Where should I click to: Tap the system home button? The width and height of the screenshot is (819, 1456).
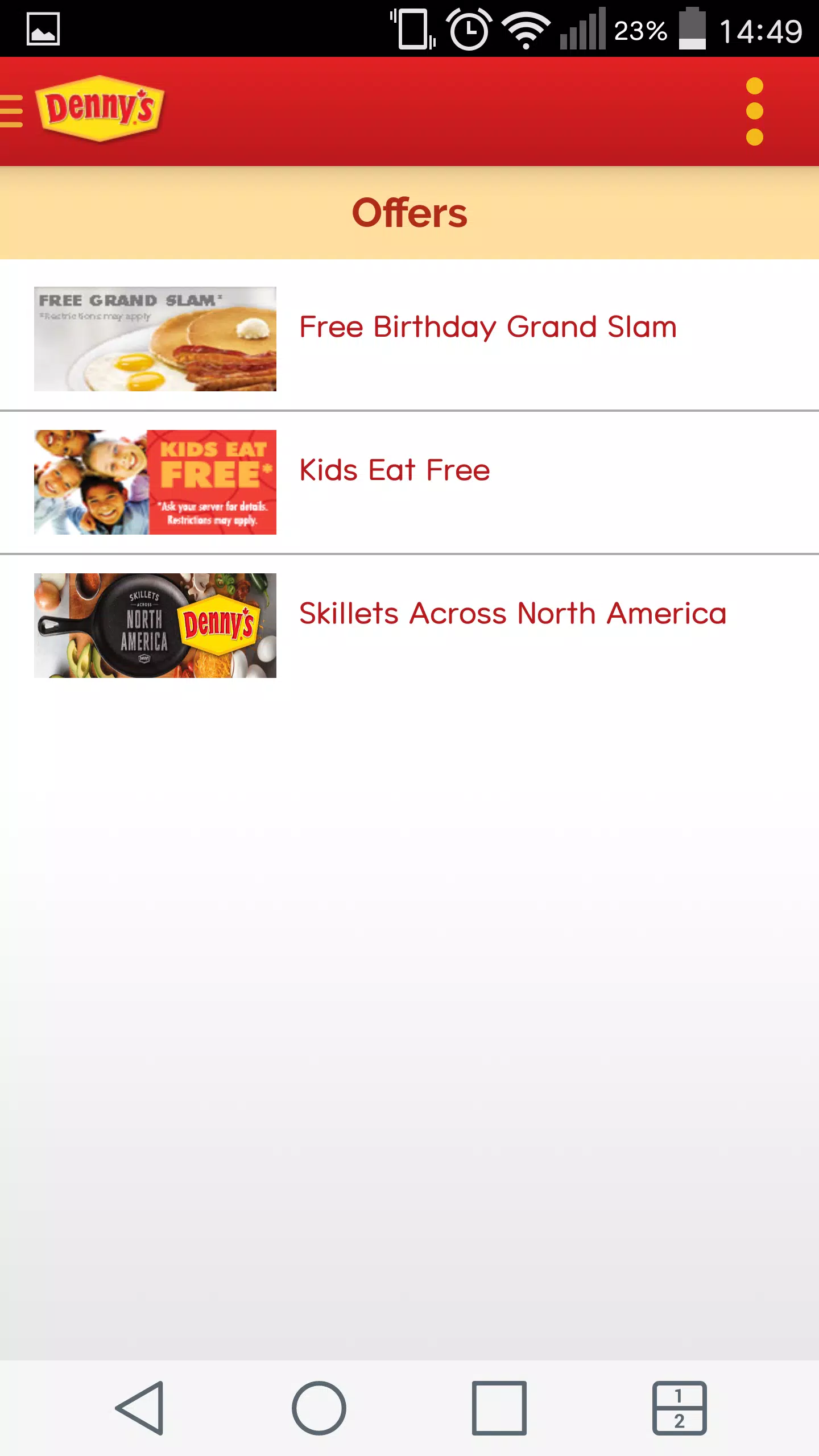pos(319,1408)
